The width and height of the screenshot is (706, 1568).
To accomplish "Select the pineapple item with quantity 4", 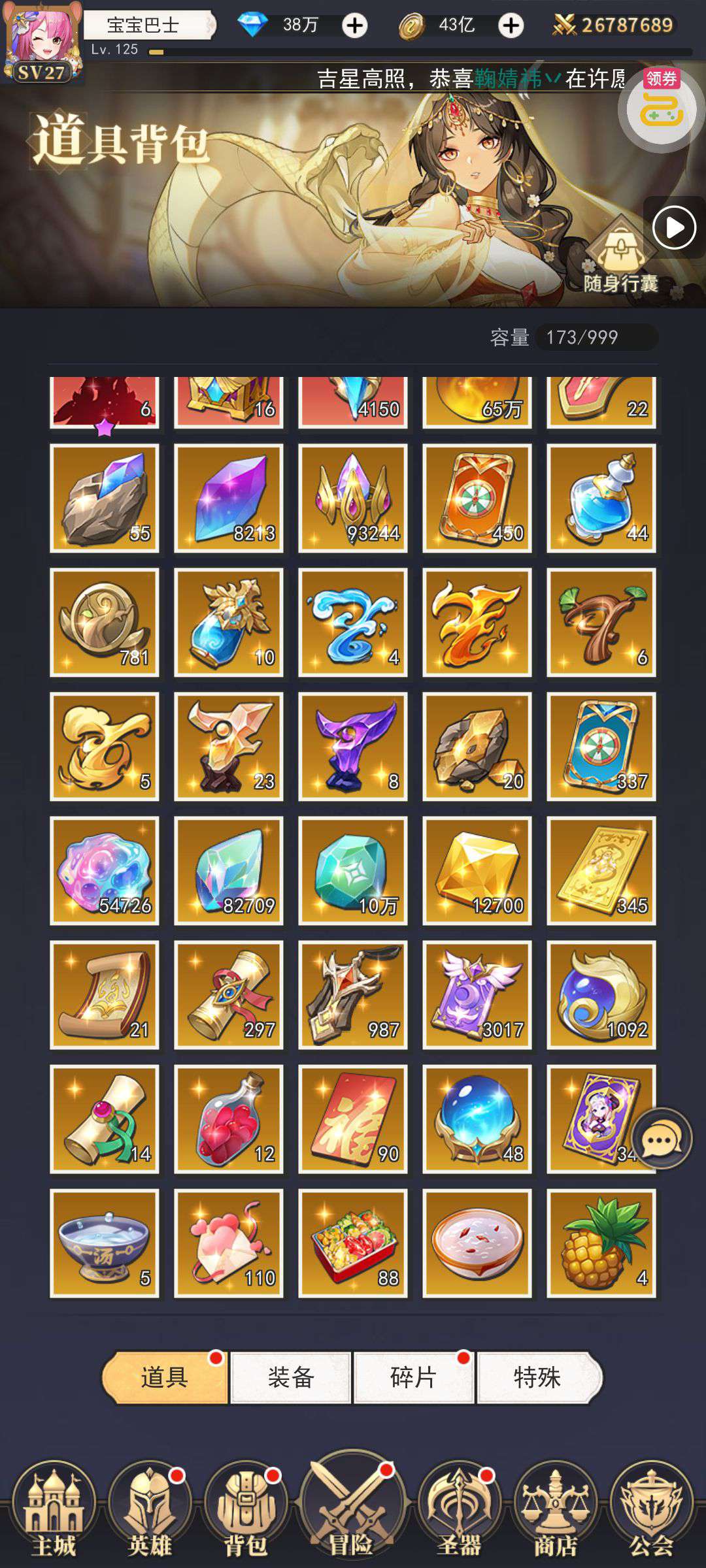I will (x=601, y=1243).
